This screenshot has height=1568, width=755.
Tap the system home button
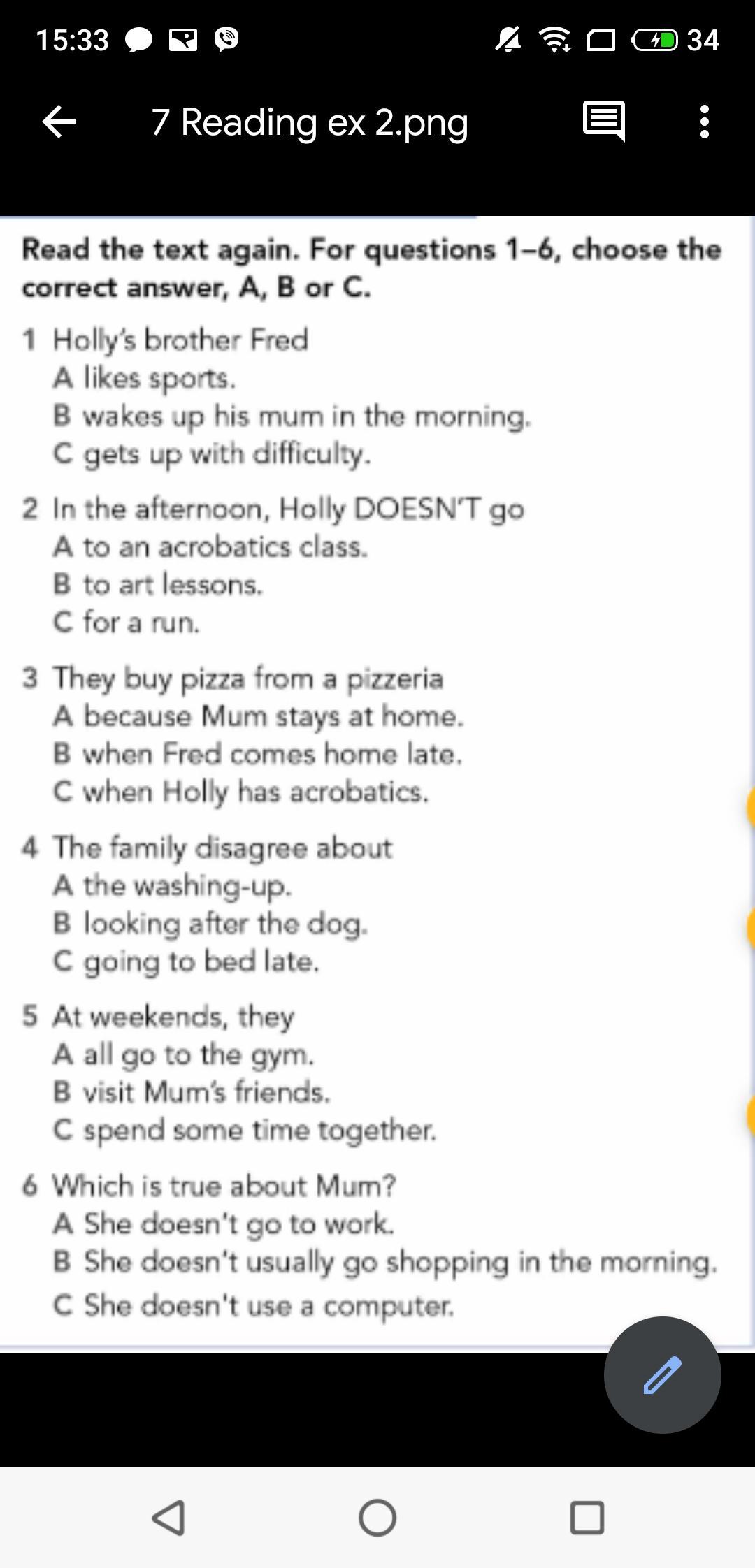(377, 1518)
